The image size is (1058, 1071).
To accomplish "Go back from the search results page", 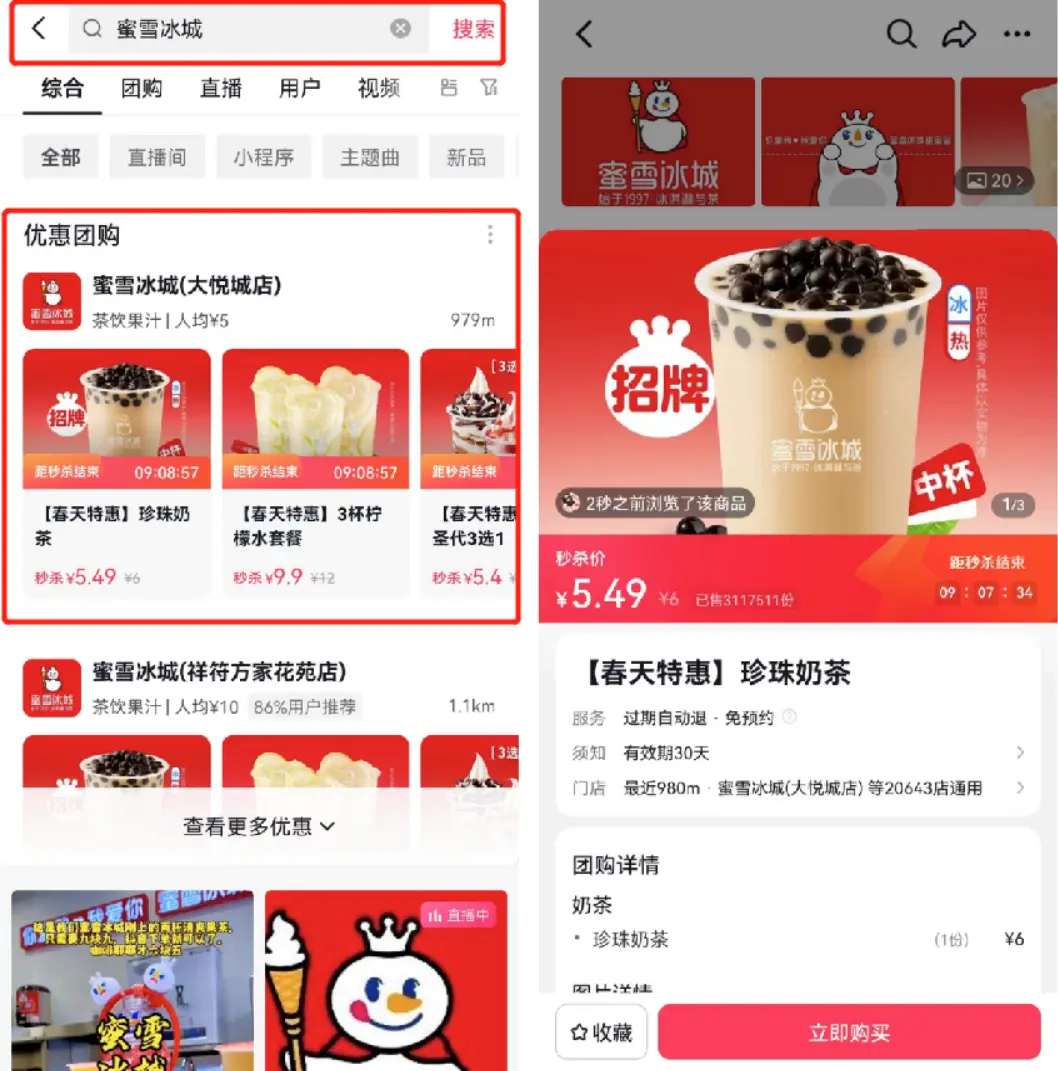I will tap(39, 29).
